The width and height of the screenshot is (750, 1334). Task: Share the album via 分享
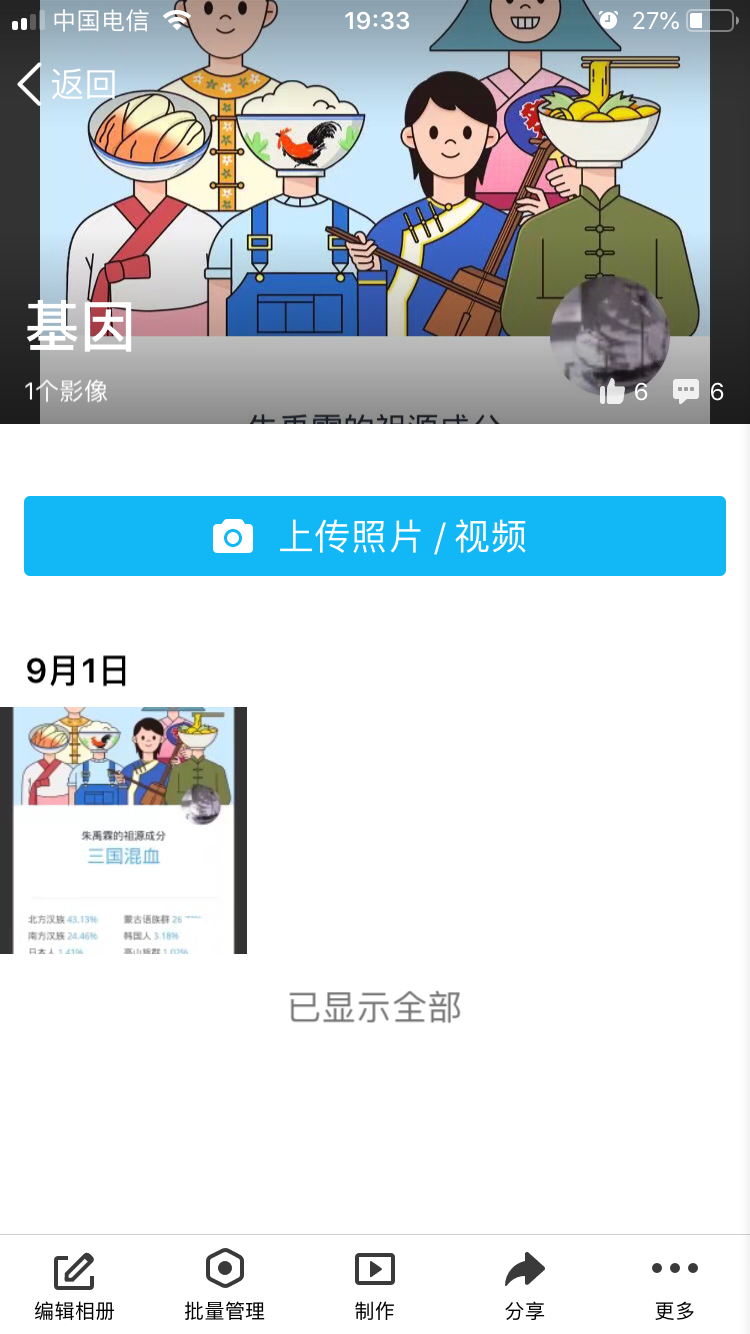point(525,1286)
